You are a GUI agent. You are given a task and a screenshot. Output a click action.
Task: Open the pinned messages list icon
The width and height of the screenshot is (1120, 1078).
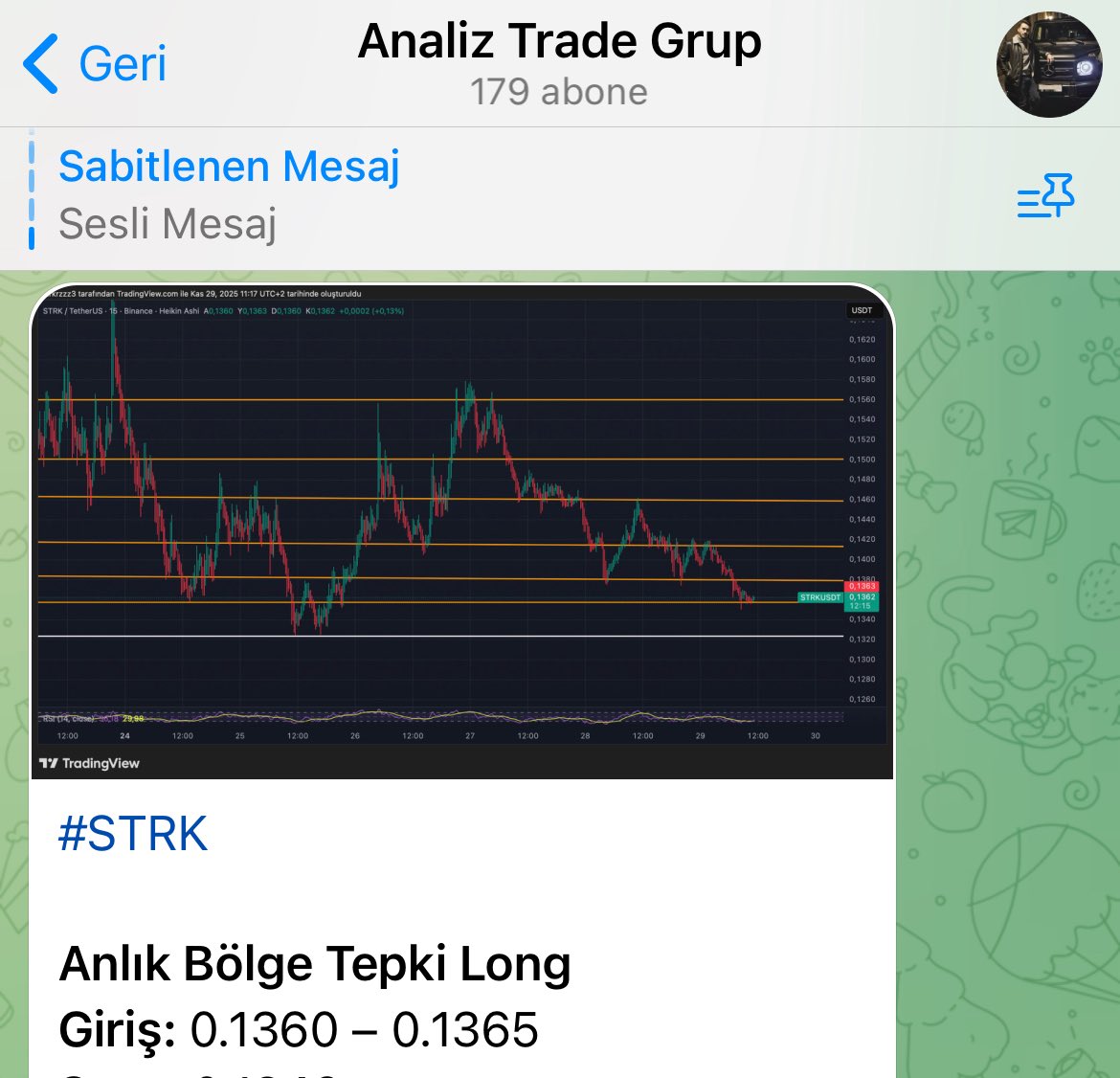(x=1045, y=196)
